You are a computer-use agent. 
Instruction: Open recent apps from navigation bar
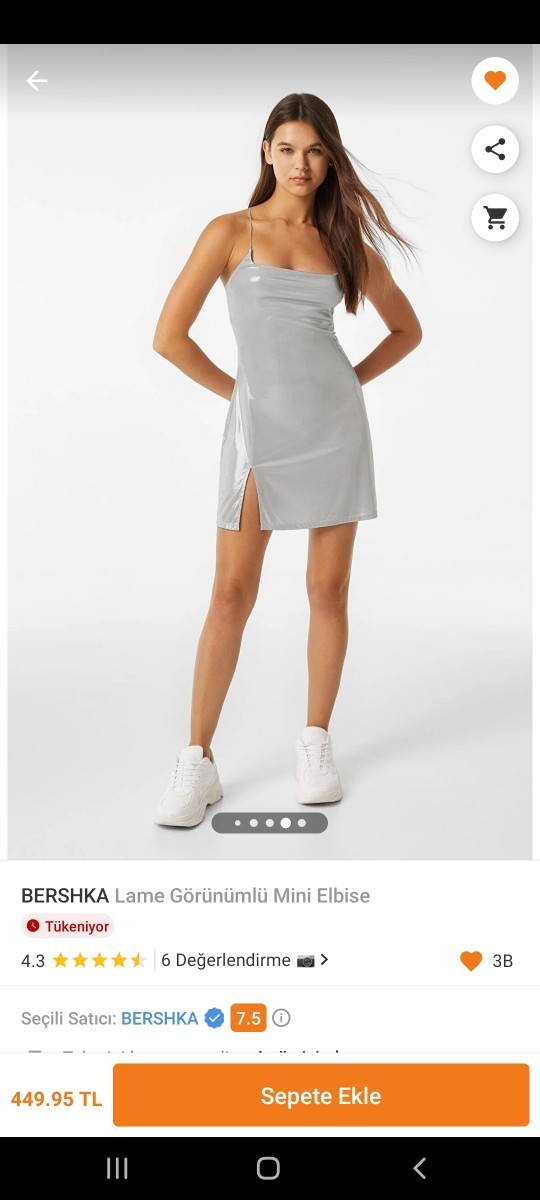pyautogui.click(x=117, y=1168)
